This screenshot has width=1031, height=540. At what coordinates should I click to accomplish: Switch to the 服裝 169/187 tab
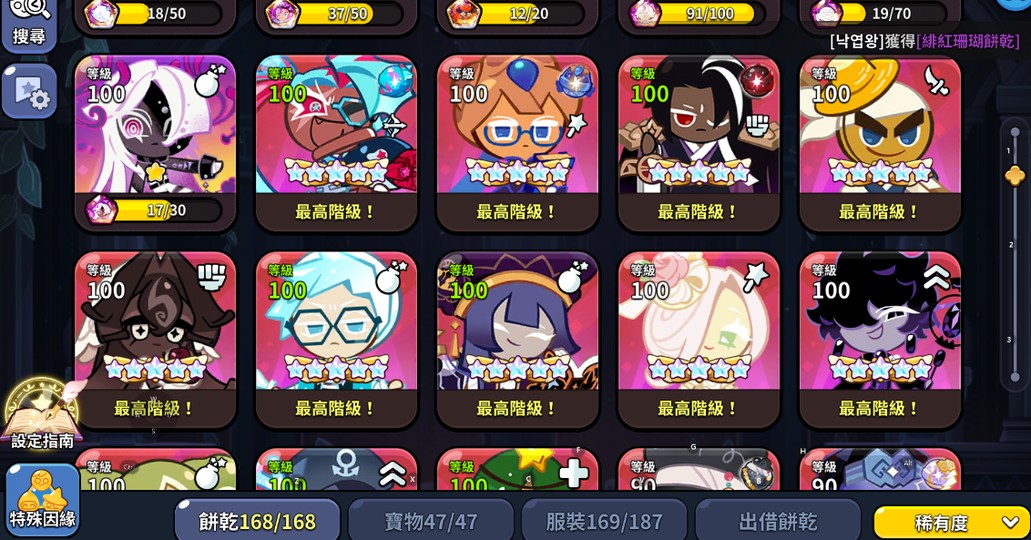pos(604,521)
